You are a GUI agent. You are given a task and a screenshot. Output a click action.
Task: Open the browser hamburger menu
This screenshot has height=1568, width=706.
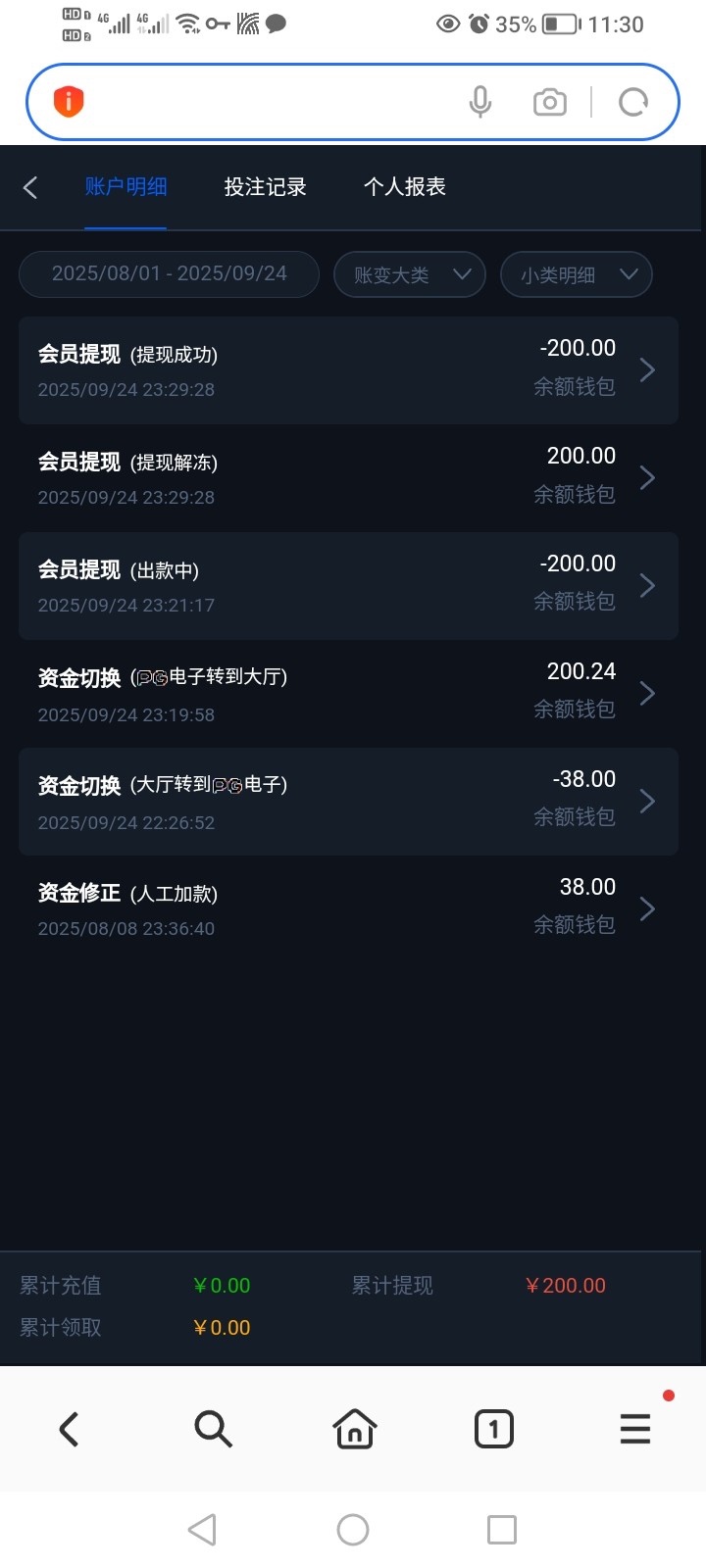click(635, 1429)
